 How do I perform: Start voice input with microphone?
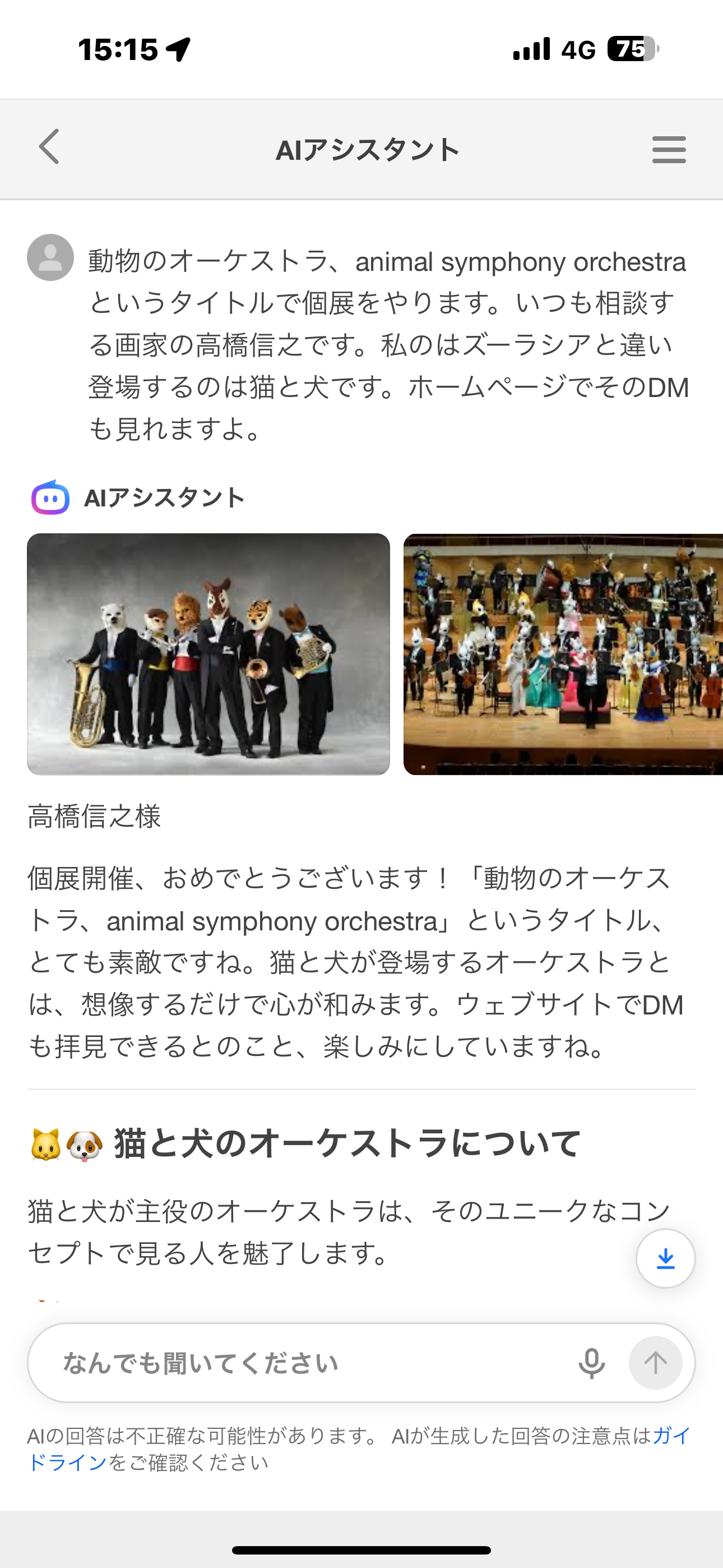[591, 1363]
